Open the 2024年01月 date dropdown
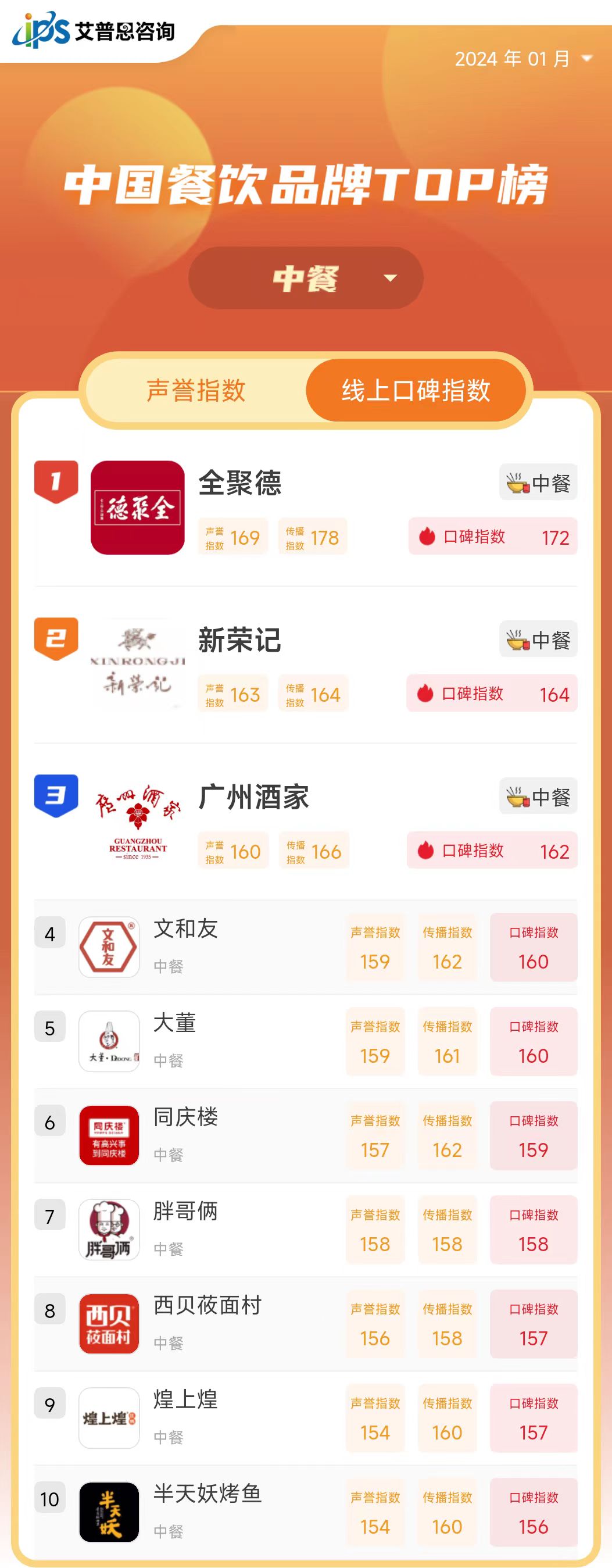 click(523, 59)
